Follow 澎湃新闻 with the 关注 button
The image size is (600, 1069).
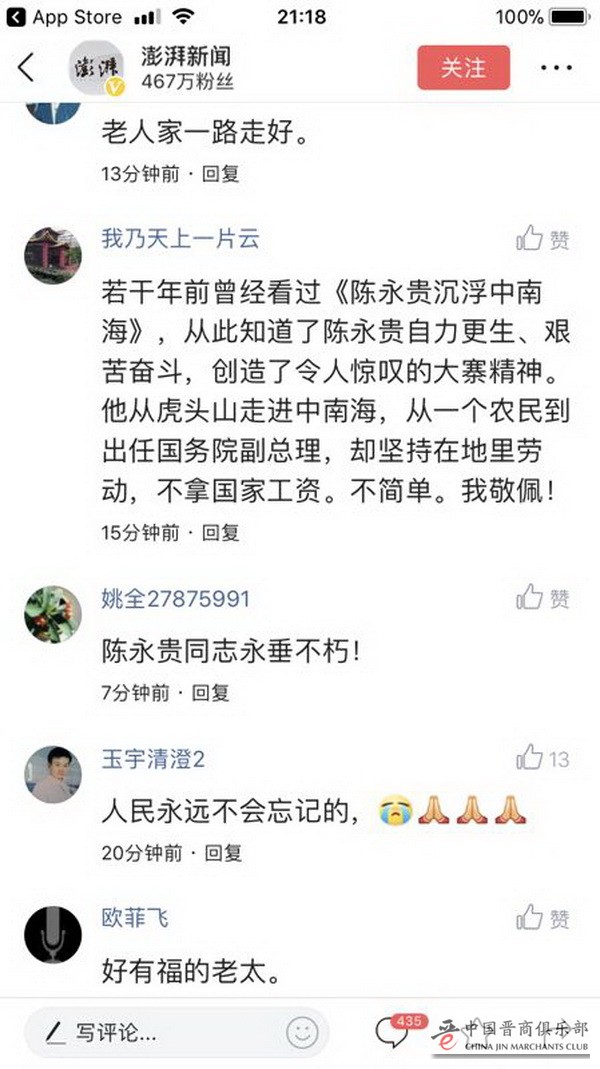point(463,67)
